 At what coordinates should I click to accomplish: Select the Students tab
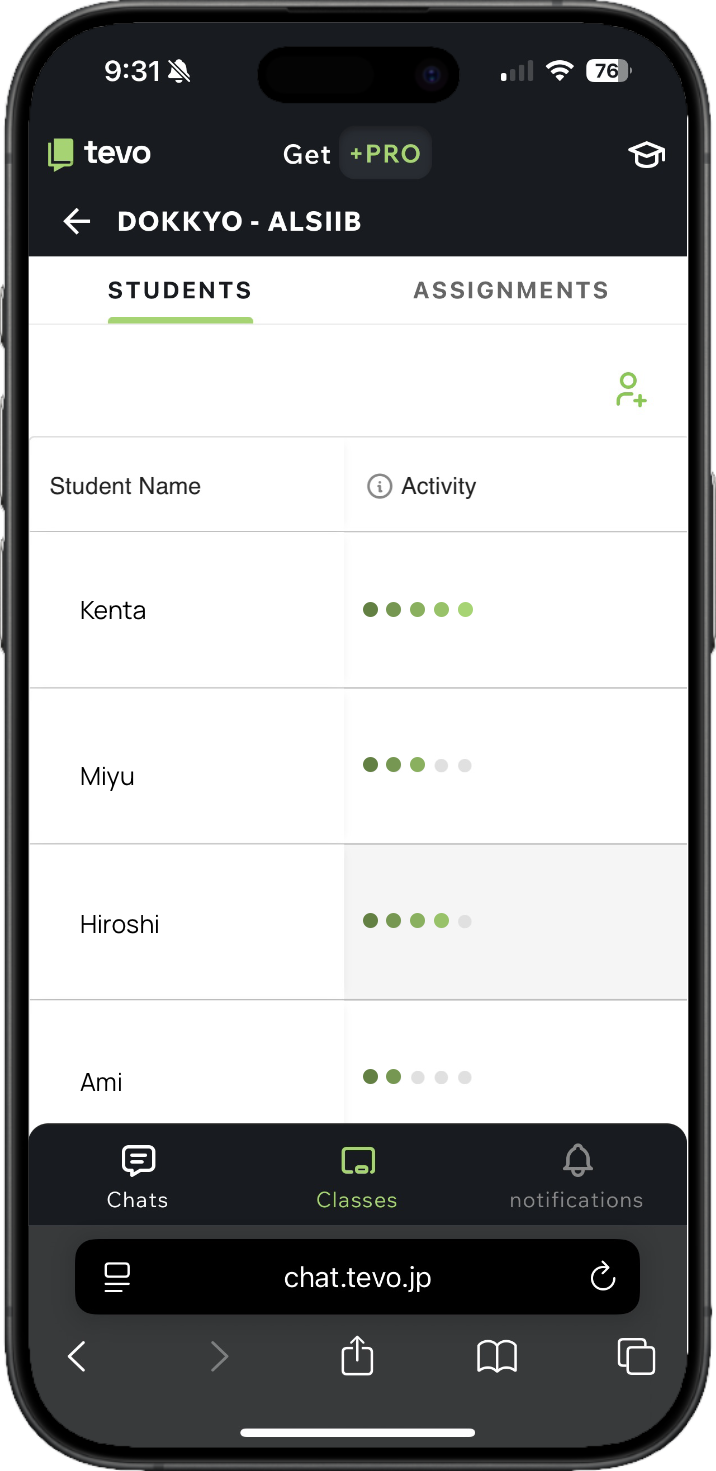click(x=180, y=290)
